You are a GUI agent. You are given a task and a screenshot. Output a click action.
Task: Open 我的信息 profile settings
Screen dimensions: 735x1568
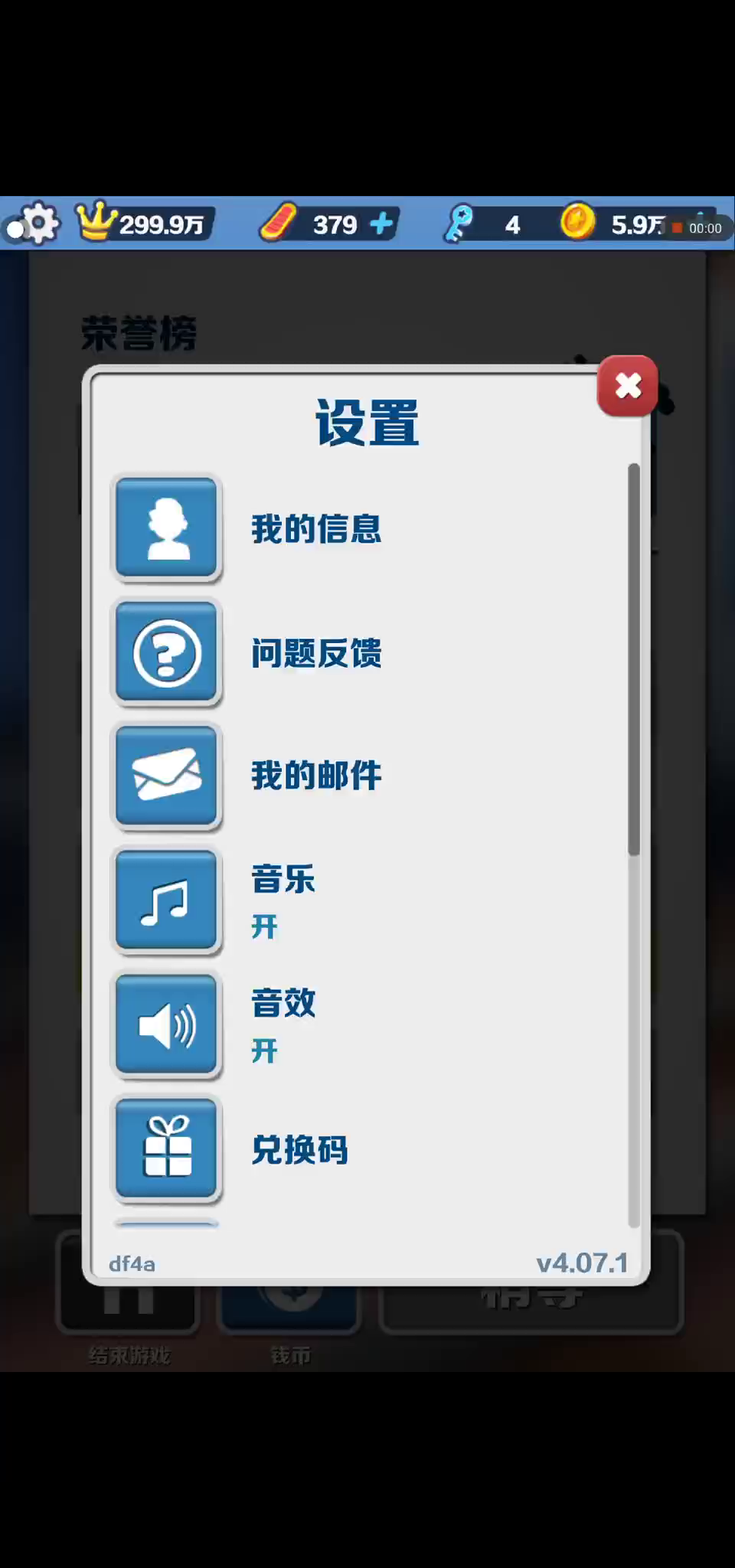pos(167,528)
